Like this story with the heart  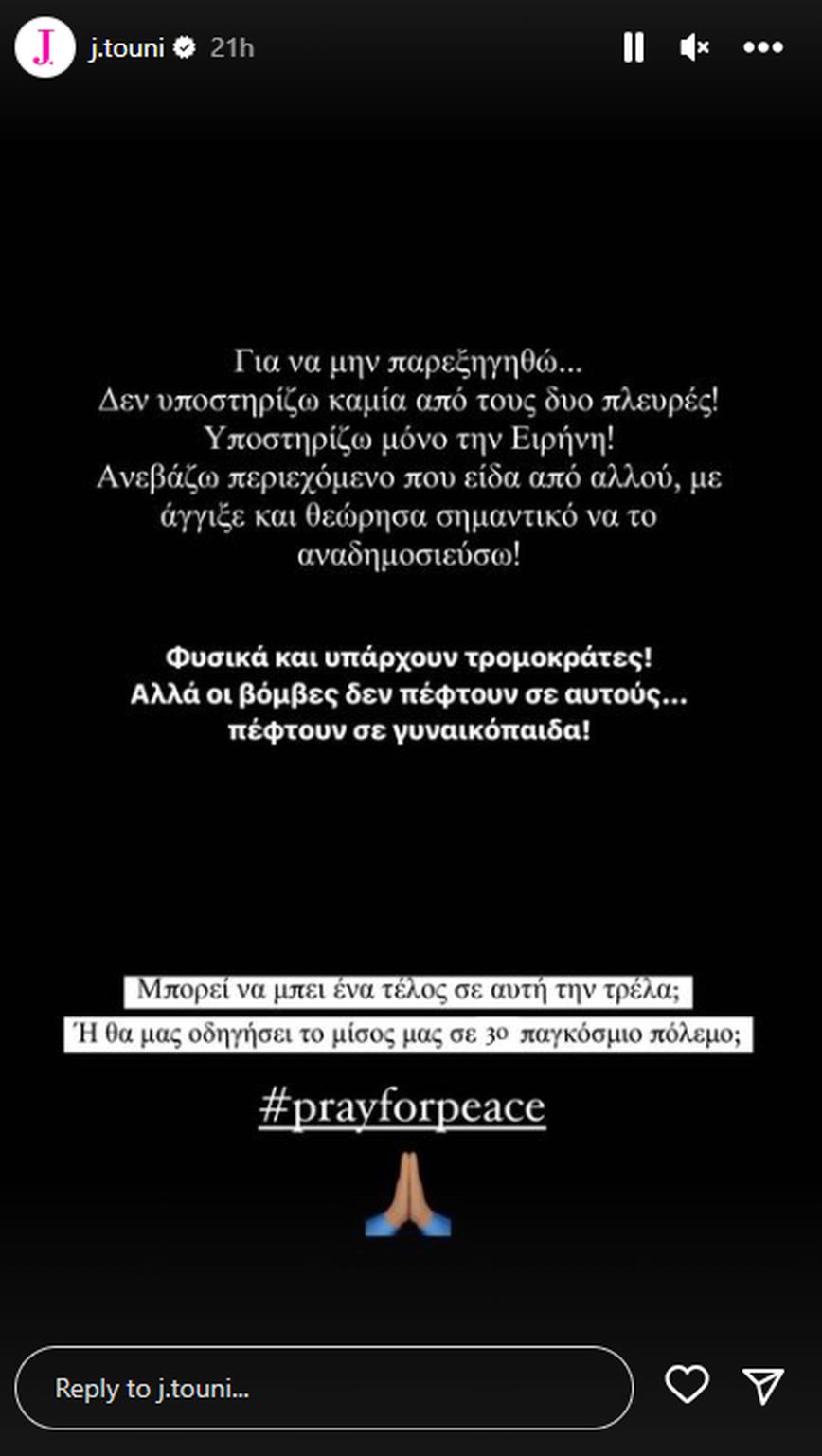pos(687,1386)
